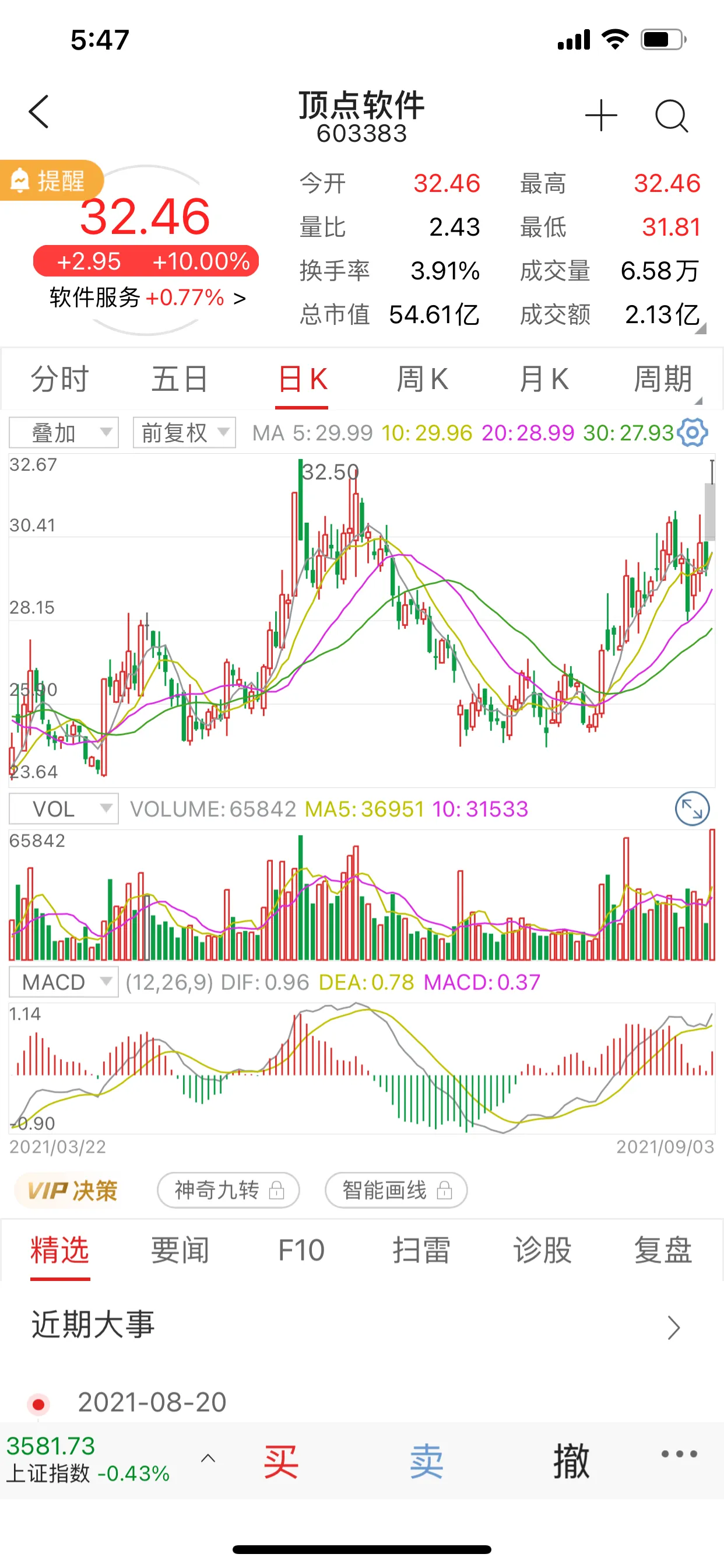Screen dimensions: 724x1568
Task: Tap the 提醒 alert bell badge
Action: coord(51,180)
